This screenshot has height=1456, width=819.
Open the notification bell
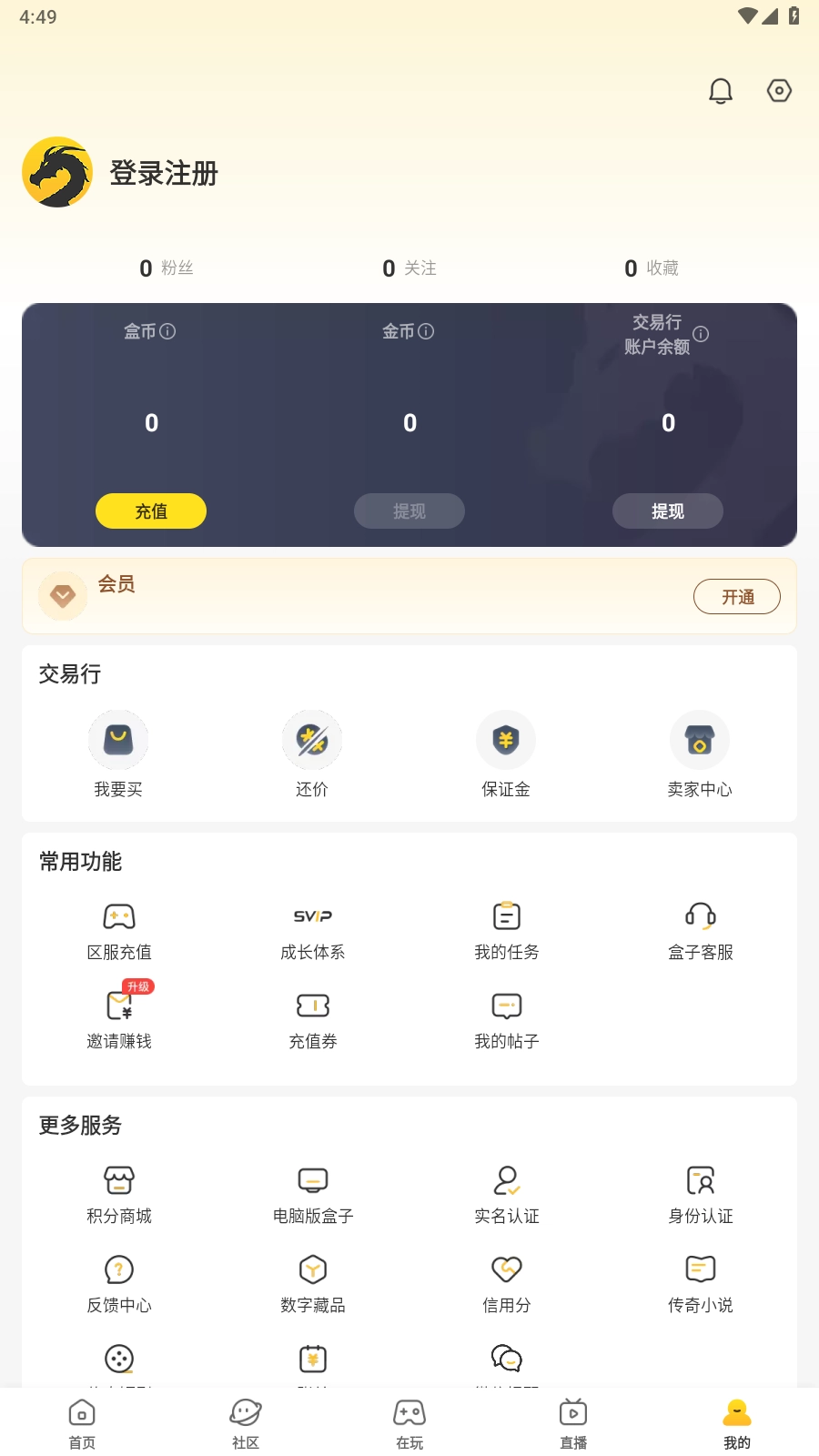(x=720, y=91)
